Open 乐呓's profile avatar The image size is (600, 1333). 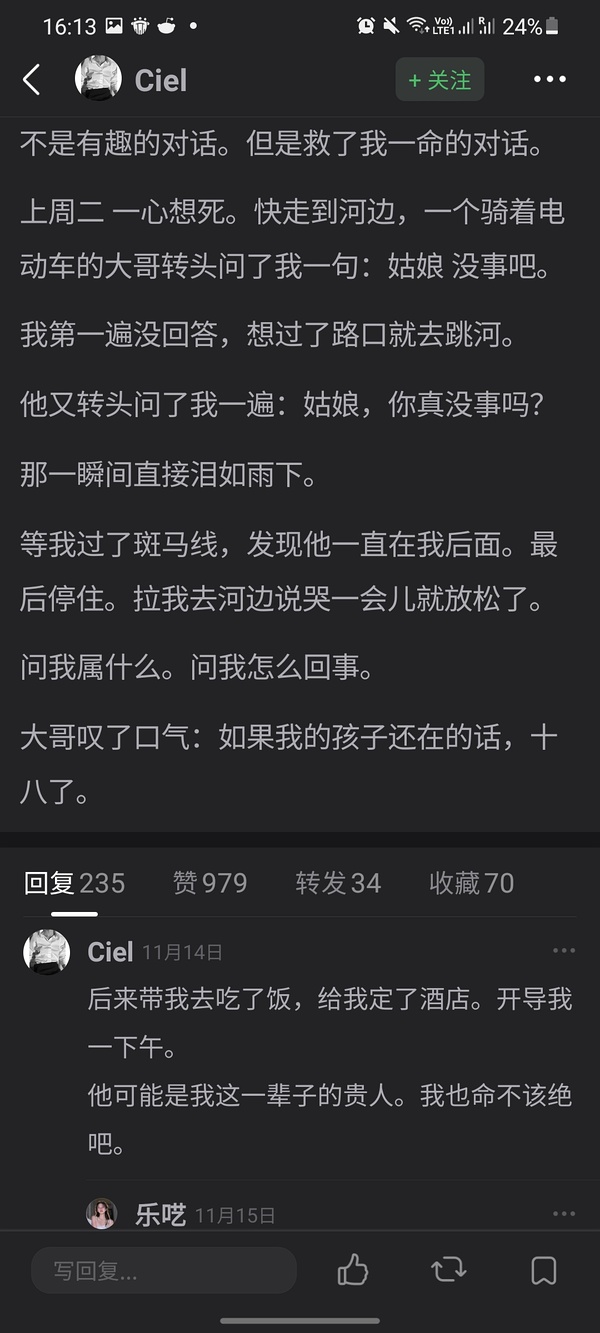102,1214
